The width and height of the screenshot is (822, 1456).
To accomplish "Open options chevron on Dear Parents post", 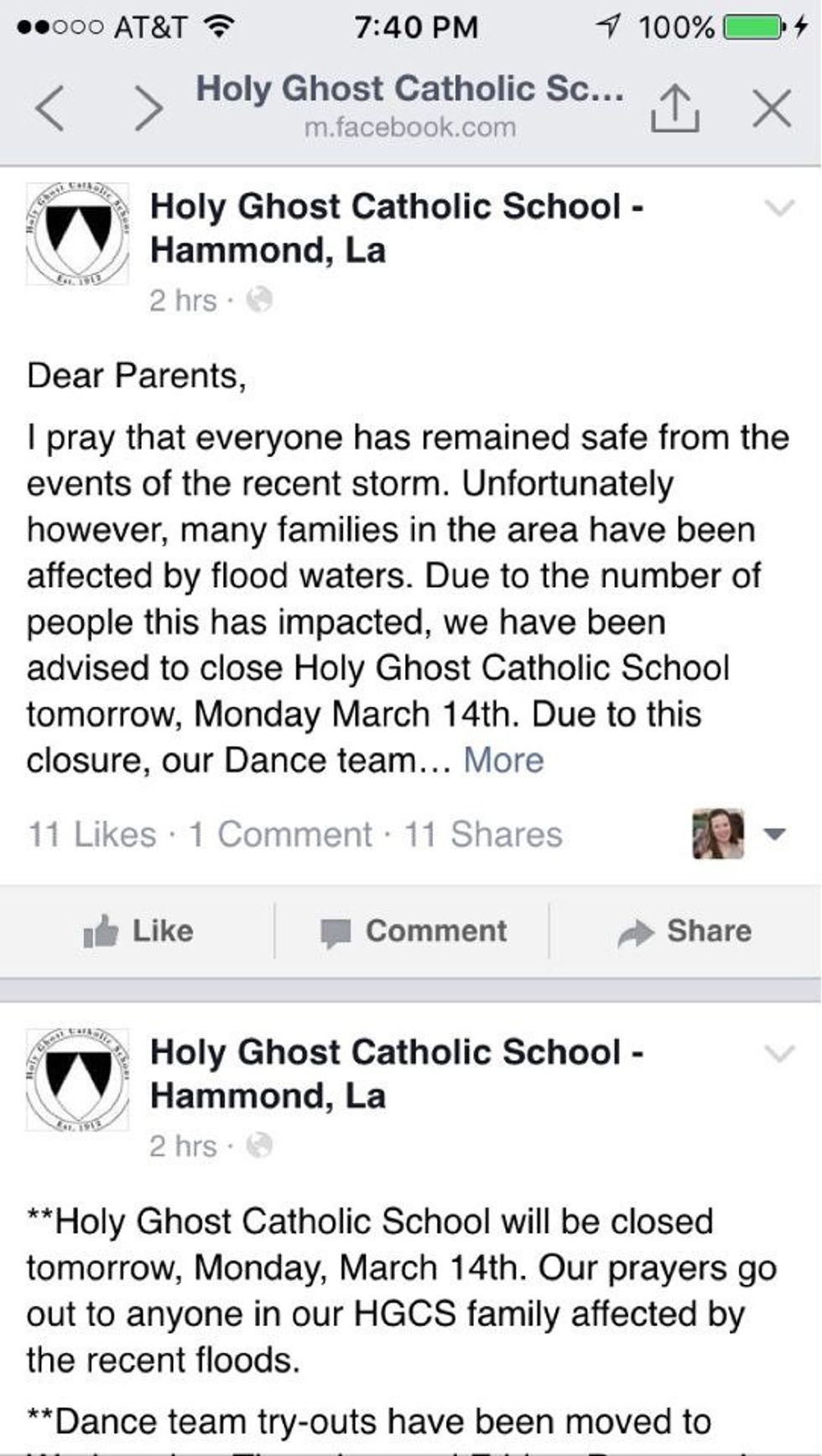I will (779, 207).
